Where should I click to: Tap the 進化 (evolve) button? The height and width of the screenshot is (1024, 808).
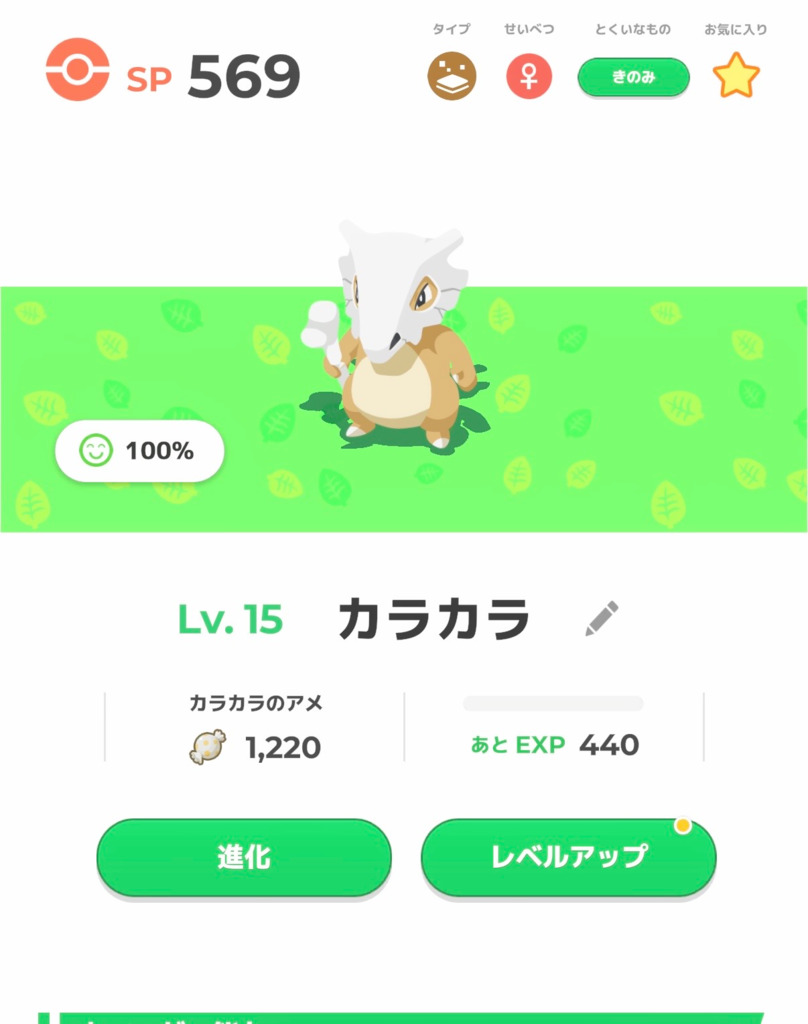point(243,857)
